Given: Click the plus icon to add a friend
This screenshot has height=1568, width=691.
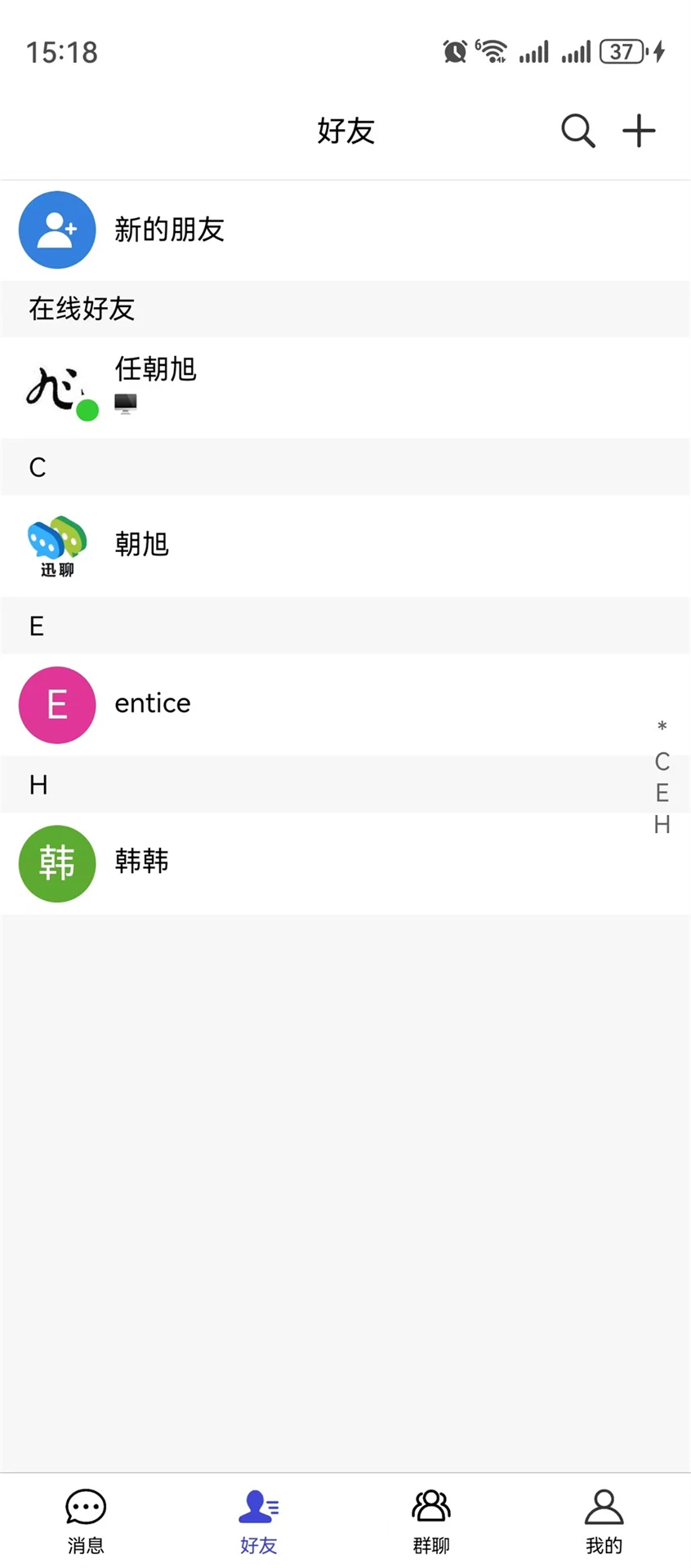Looking at the screenshot, I should click(639, 131).
